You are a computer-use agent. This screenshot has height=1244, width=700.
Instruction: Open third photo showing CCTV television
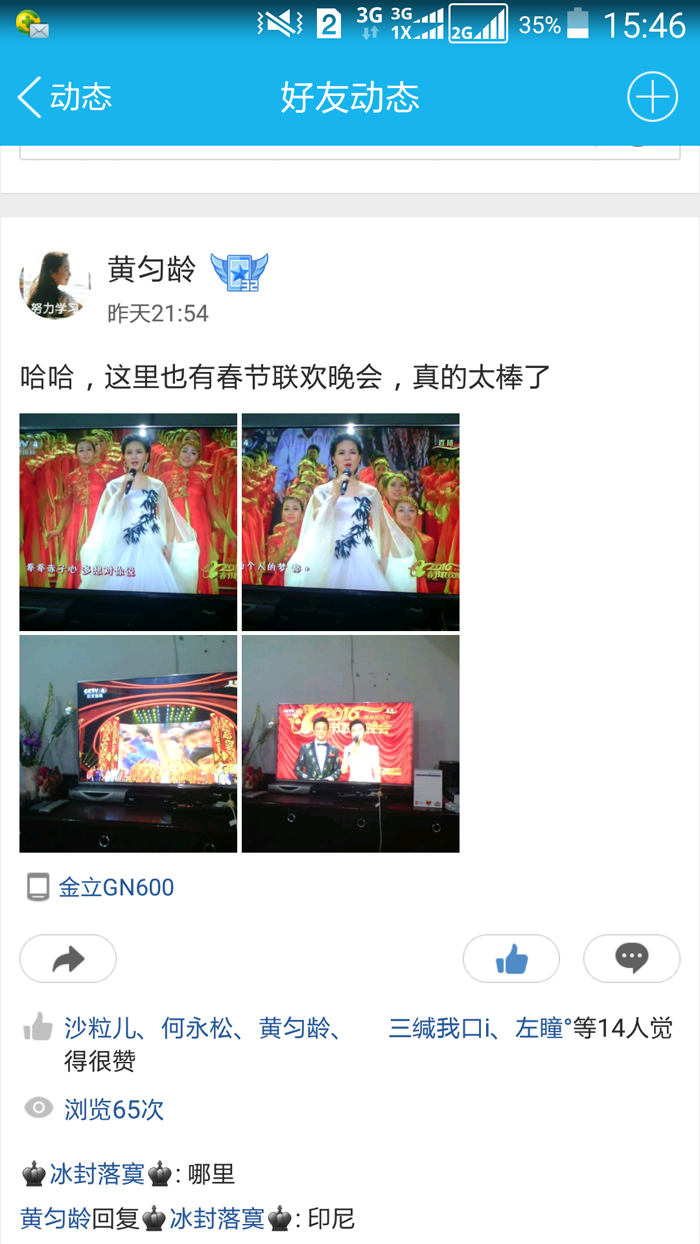(128, 743)
